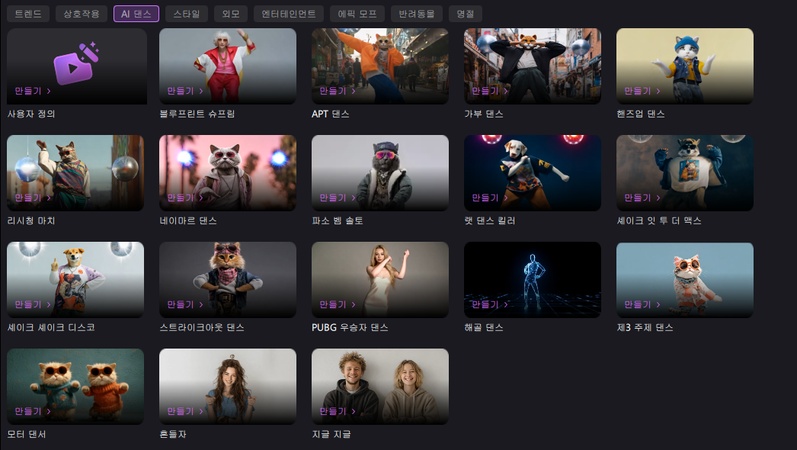Screen dimensions: 797x450
Task: Select the 가부 댄스 template
Action: pos(532,65)
